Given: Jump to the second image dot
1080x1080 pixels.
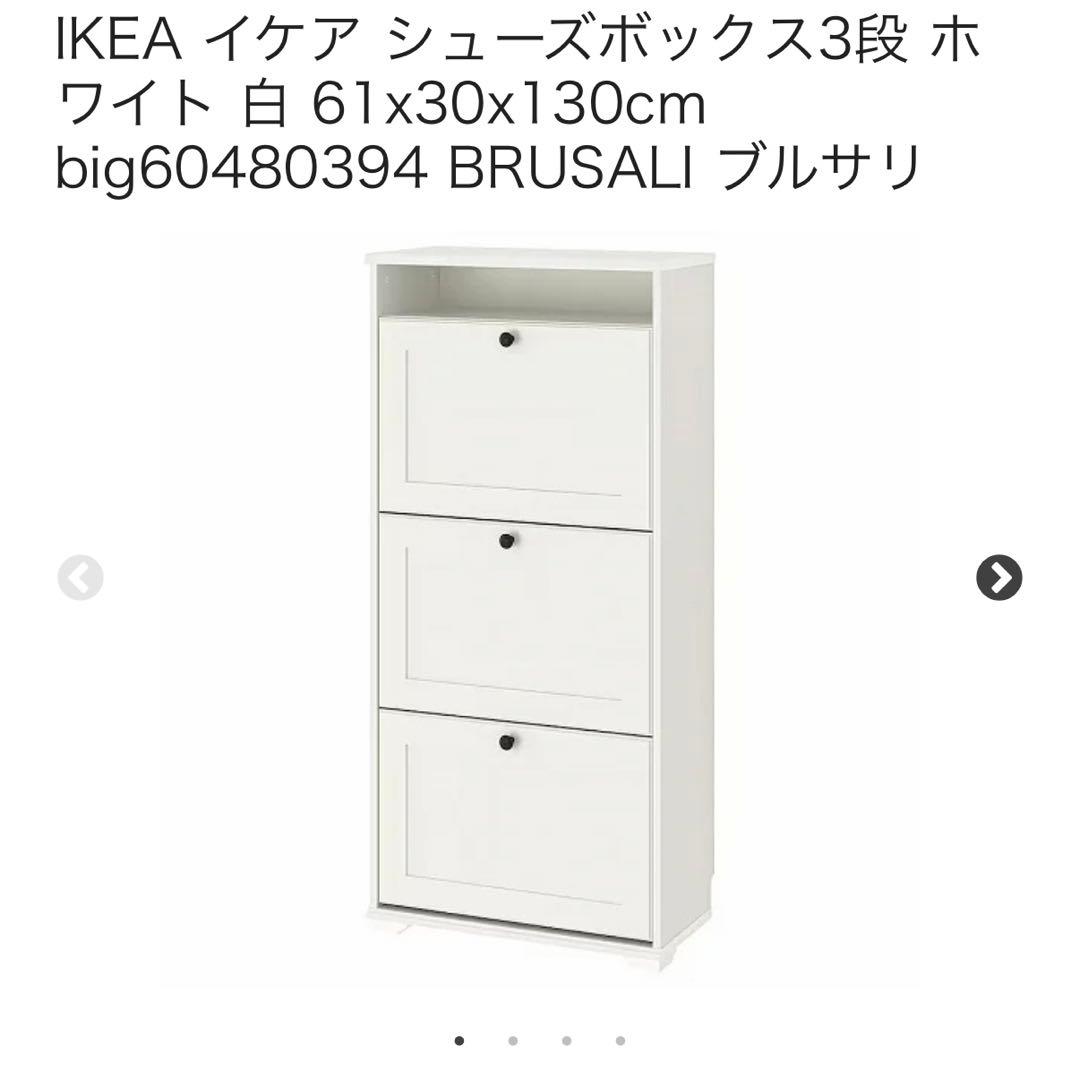Looking at the screenshot, I should [x=513, y=1041].
